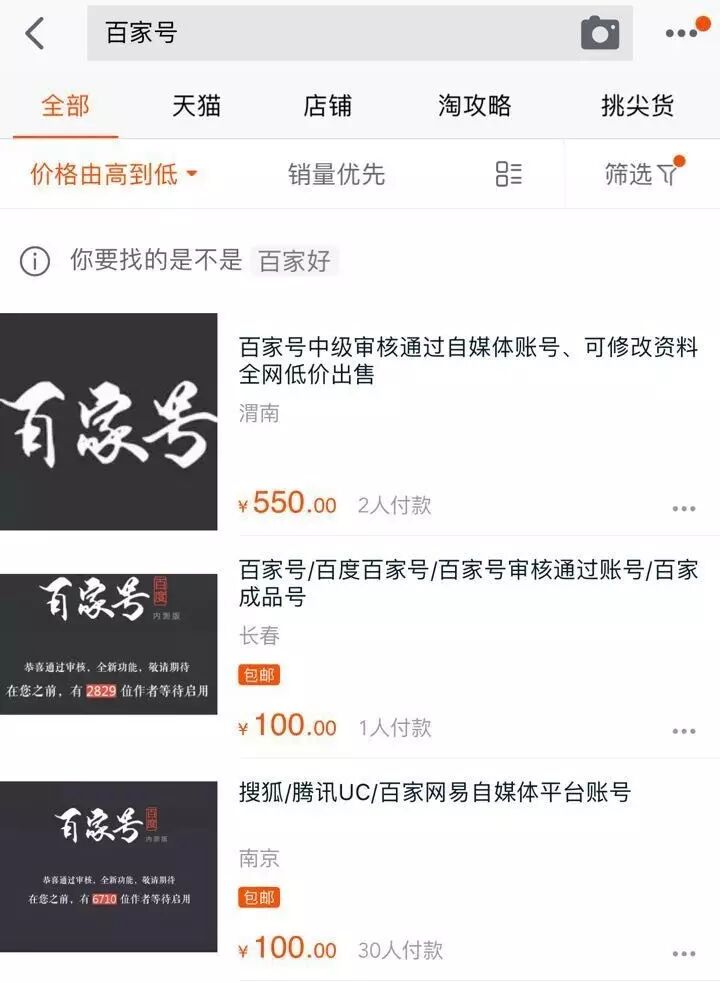Screen dimensions: 720x983
Task: Go back with the top arrow
Action: coord(35,33)
